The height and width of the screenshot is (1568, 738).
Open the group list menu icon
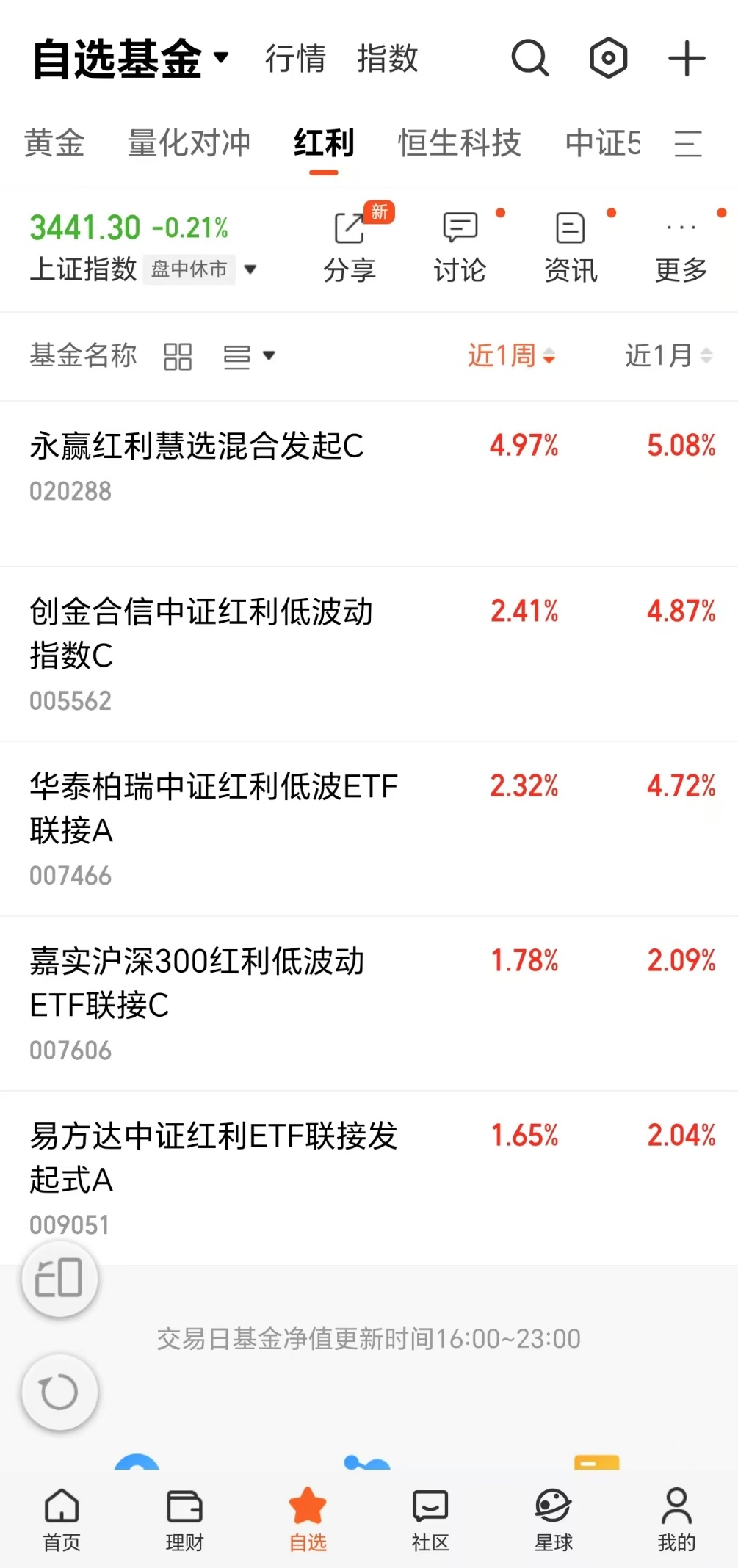(688, 143)
